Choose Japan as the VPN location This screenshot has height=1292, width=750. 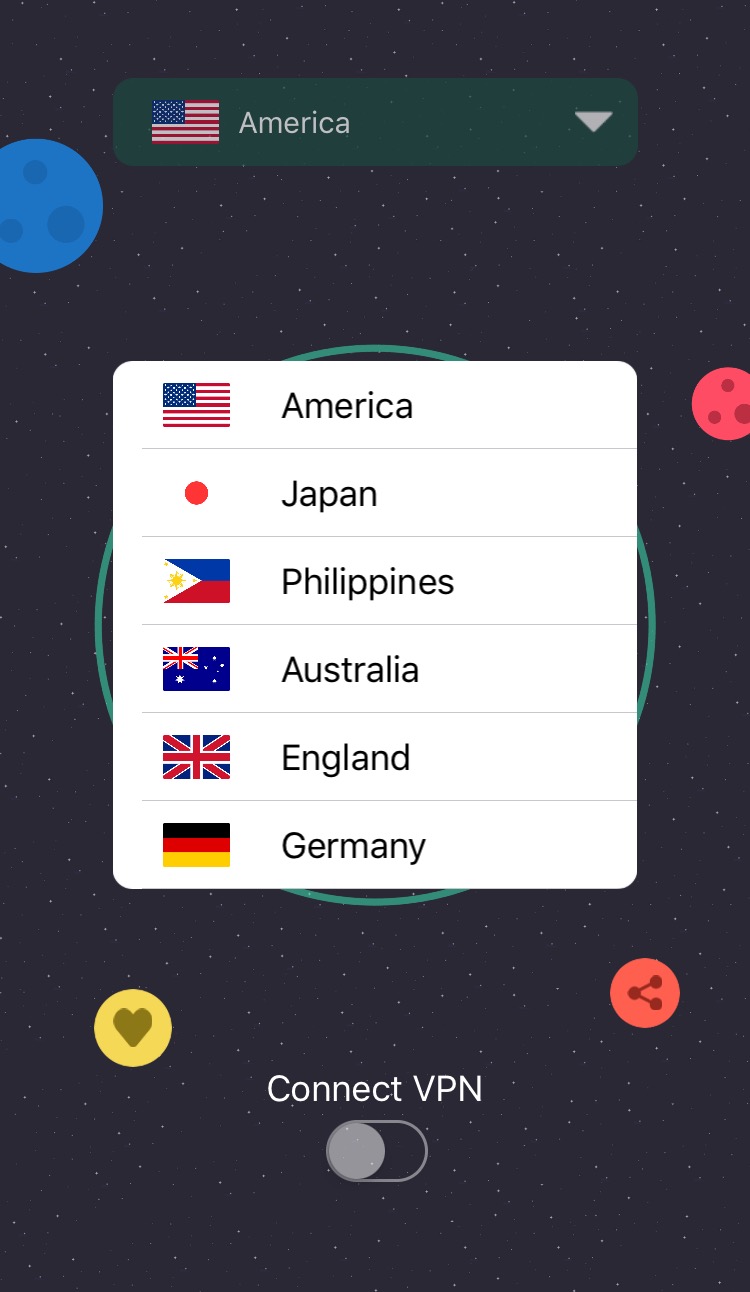[x=375, y=494]
